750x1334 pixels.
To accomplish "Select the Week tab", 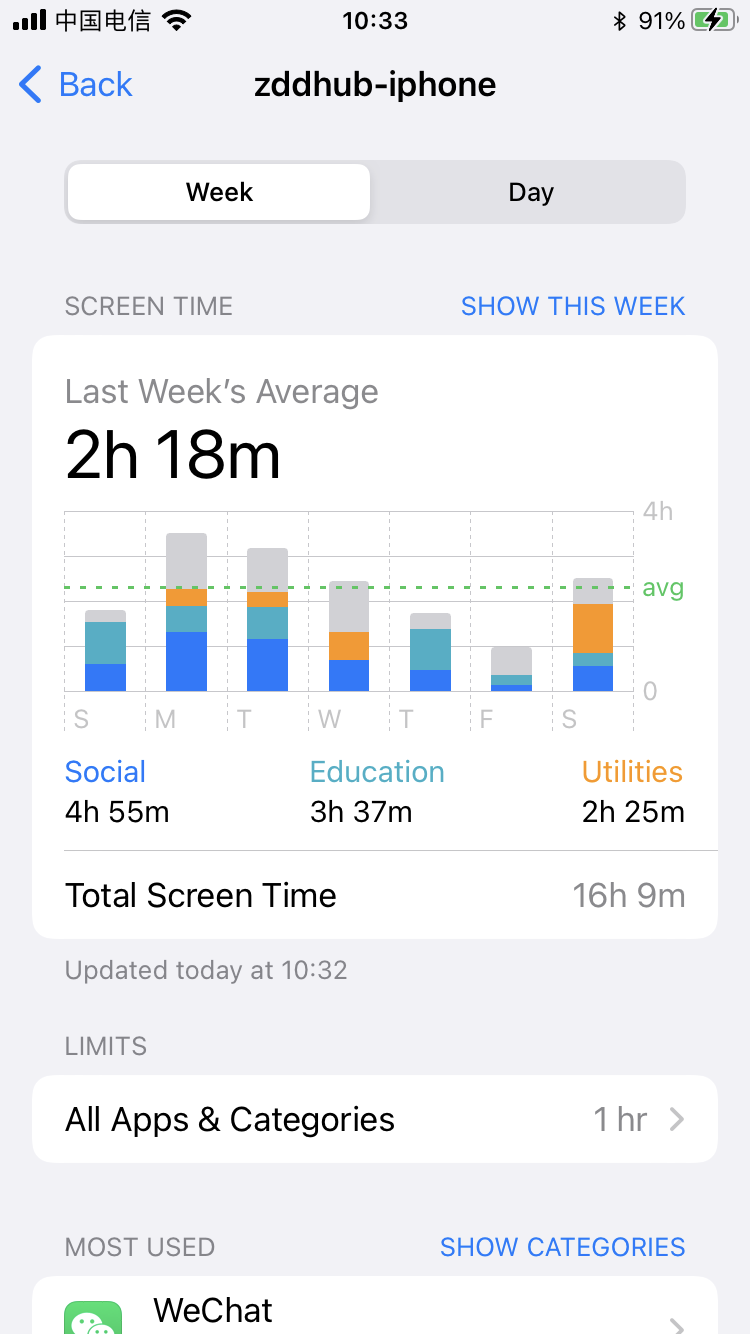I will pos(218,191).
